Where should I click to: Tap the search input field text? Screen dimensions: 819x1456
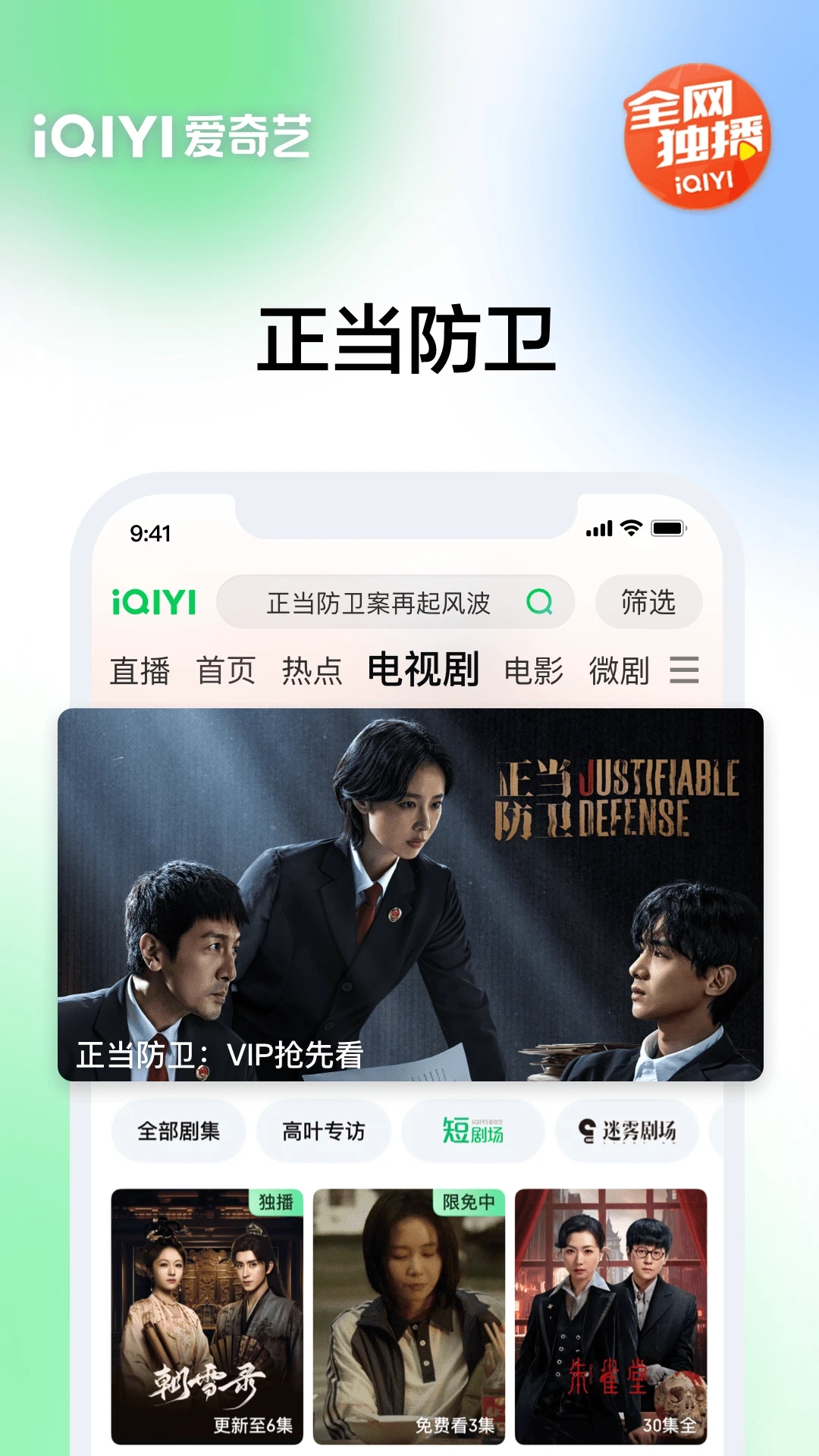378,603
